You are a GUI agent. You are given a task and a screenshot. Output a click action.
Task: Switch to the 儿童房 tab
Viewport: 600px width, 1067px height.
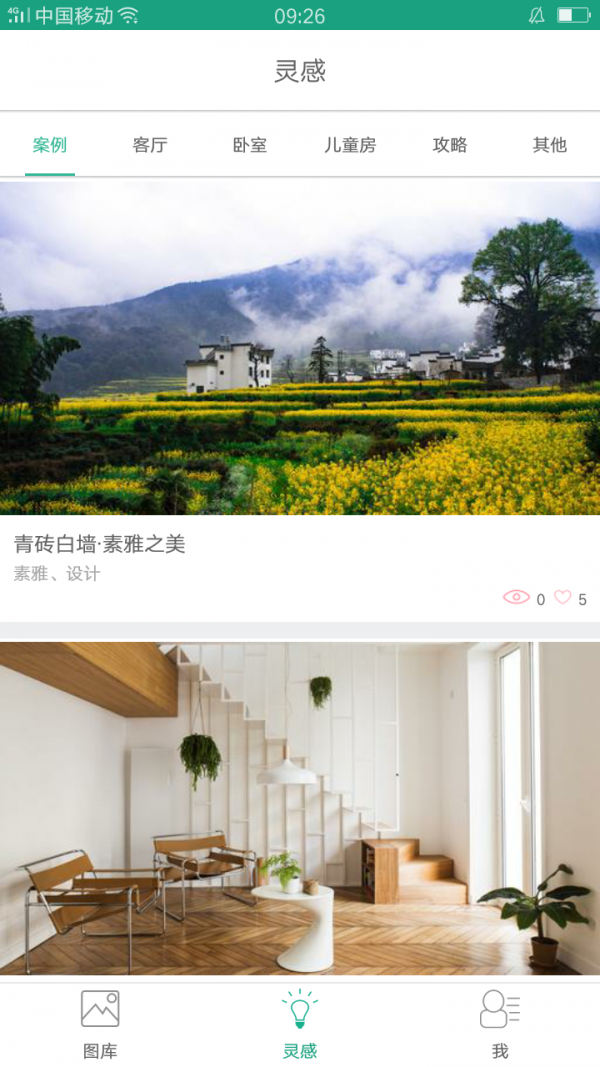pyautogui.click(x=350, y=145)
